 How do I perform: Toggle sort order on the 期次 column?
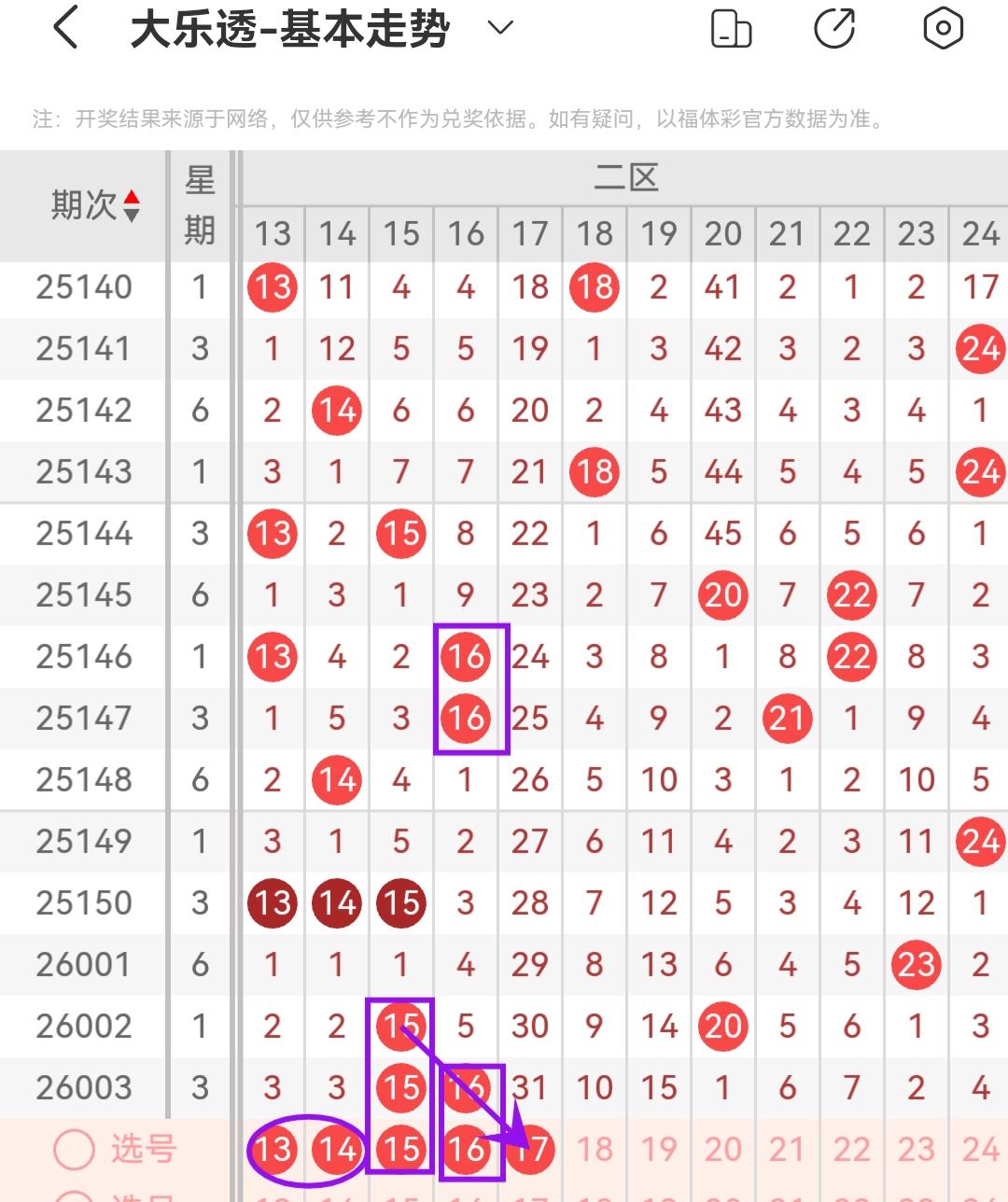click(132, 205)
